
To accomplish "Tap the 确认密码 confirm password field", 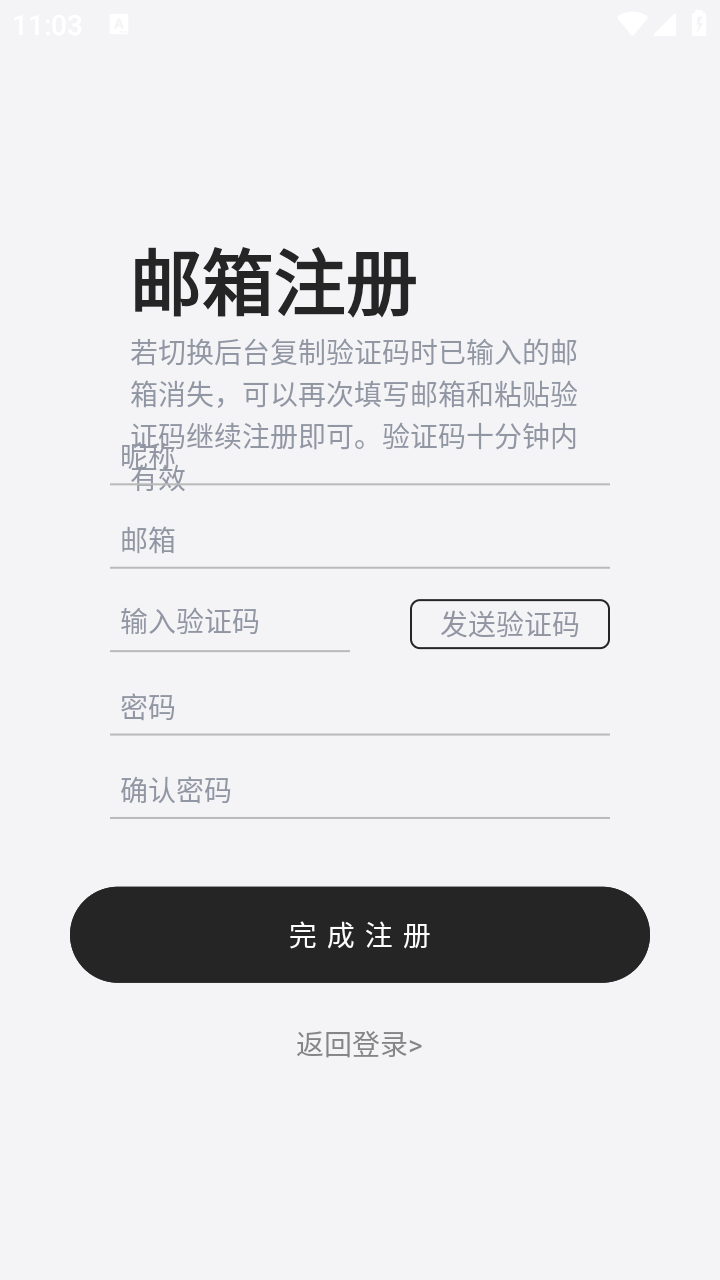I will pyautogui.click(x=360, y=791).
